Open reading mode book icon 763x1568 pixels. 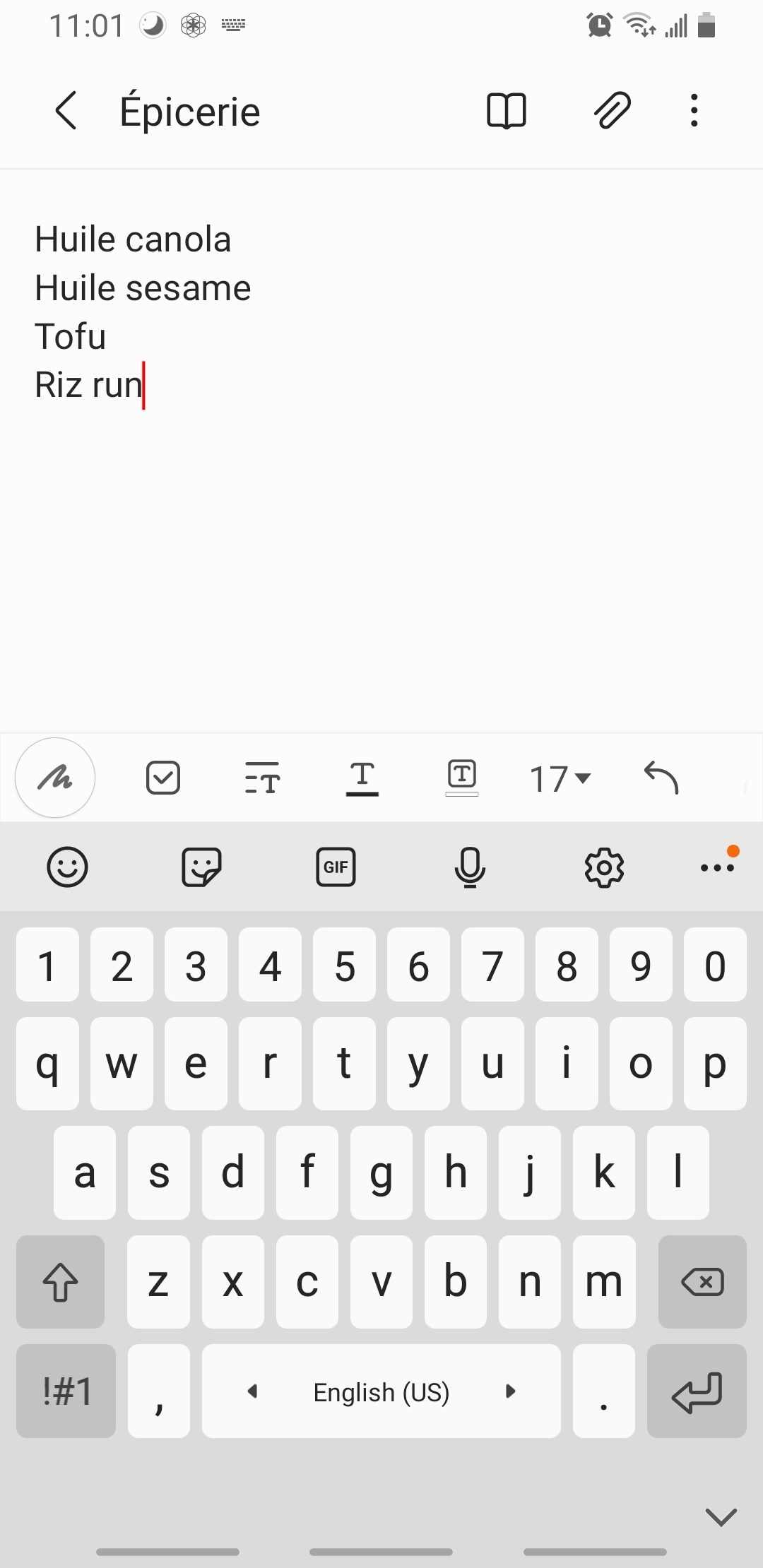coord(507,111)
